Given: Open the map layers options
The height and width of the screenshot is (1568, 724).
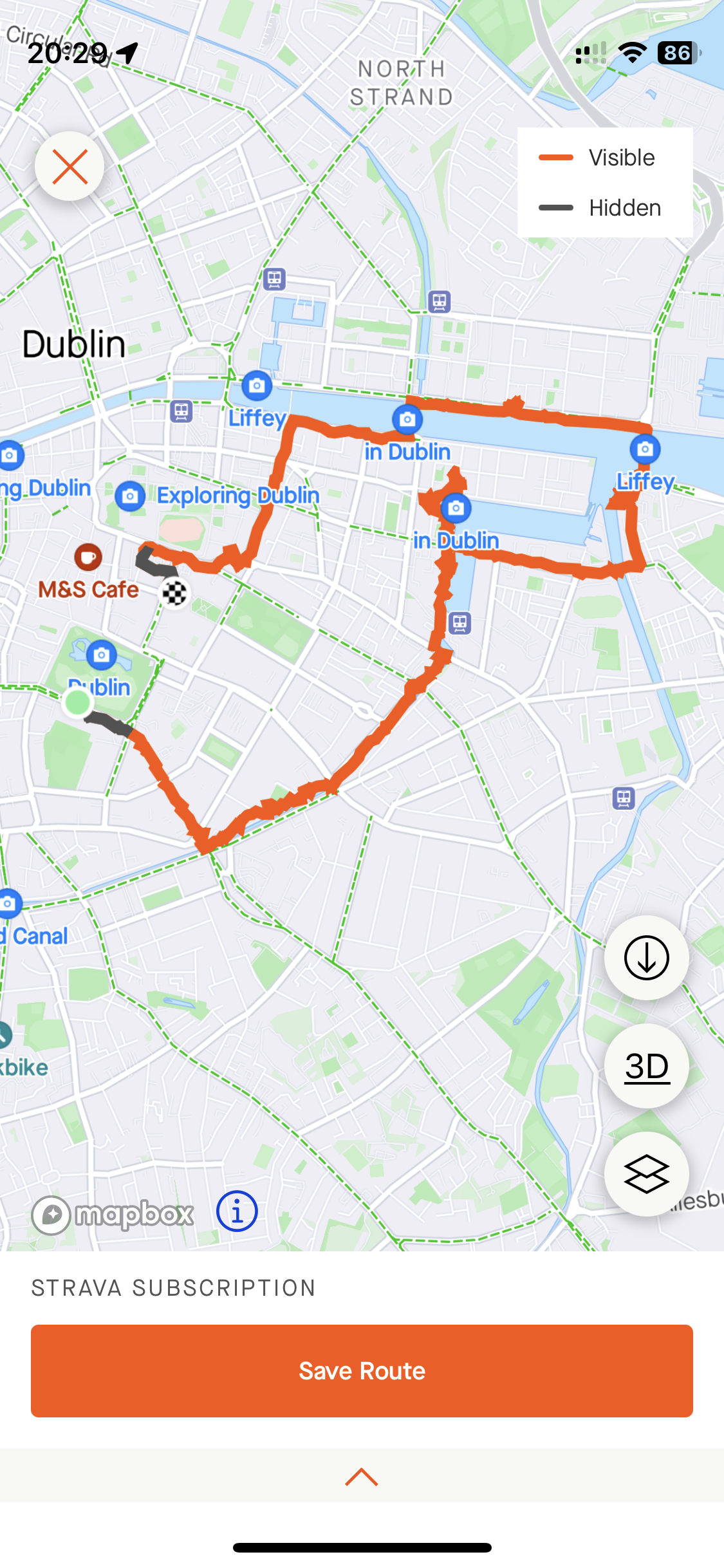Looking at the screenshot, I should click(646, 1174).
